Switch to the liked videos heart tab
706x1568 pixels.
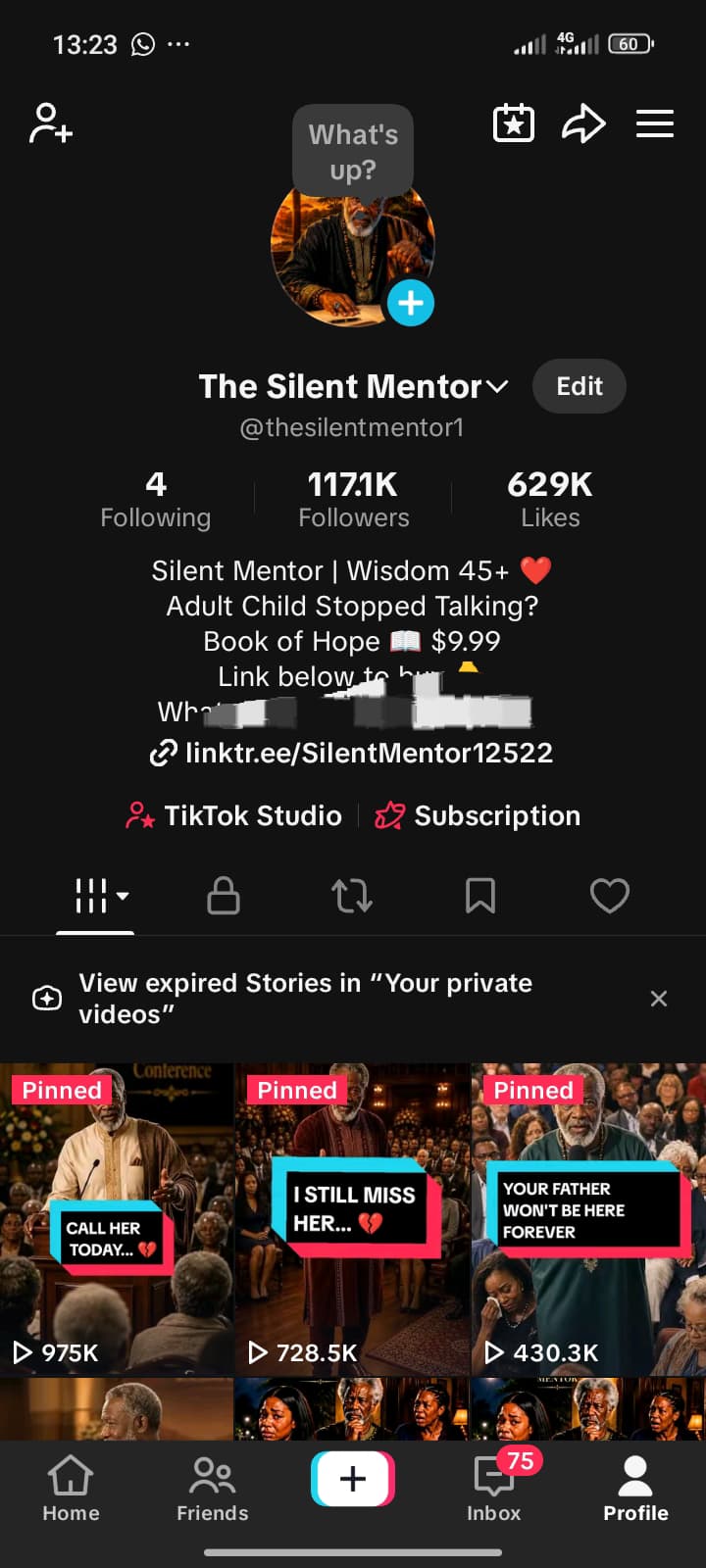click(609, 895)
